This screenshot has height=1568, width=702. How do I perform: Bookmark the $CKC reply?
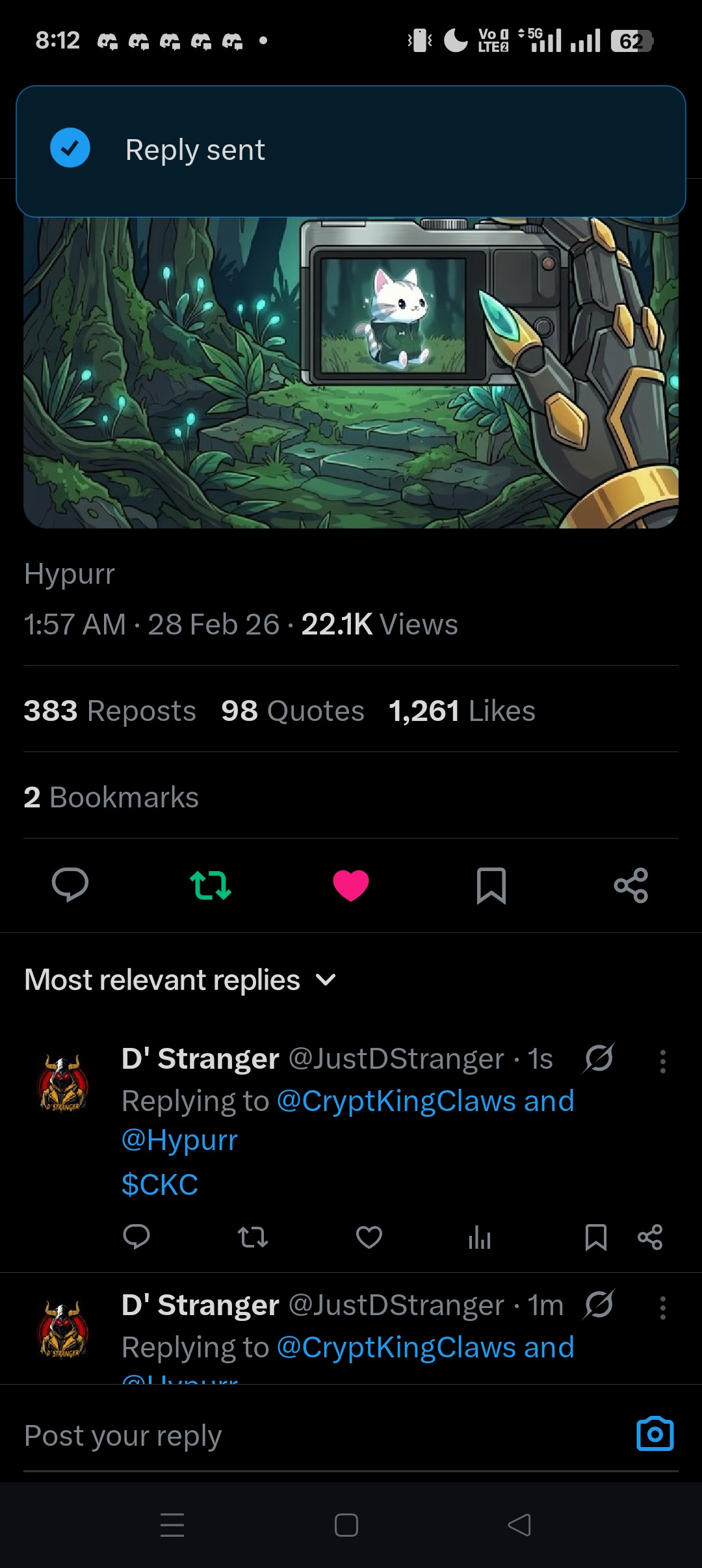(595, 1236)
